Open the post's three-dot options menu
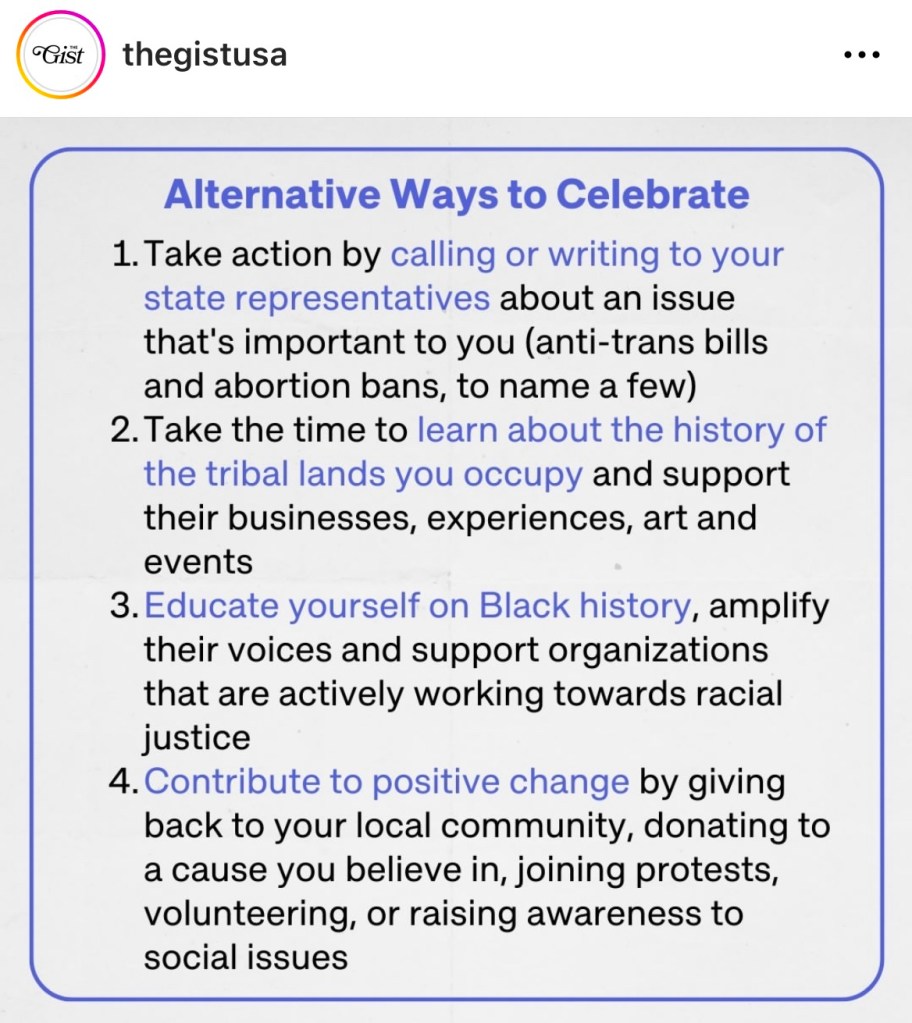The width and height of the screenshot is (912, 1023). [x=860, y=55]
